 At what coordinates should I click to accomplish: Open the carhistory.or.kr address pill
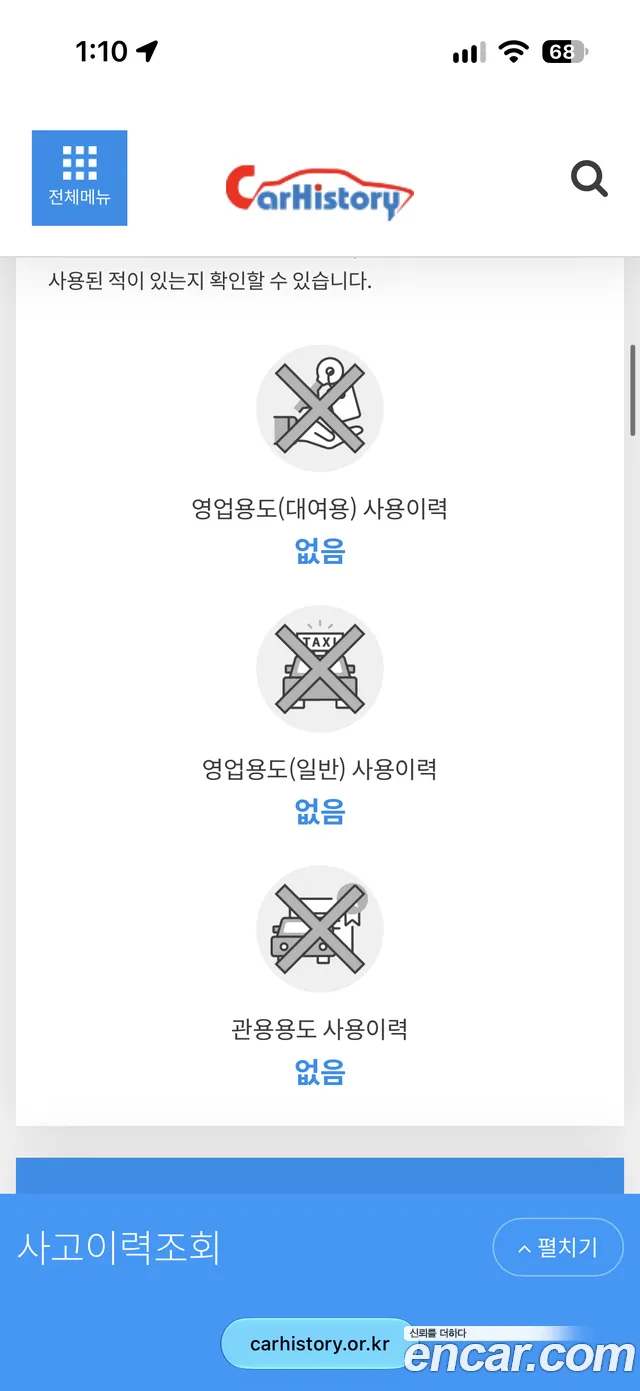318,1344
